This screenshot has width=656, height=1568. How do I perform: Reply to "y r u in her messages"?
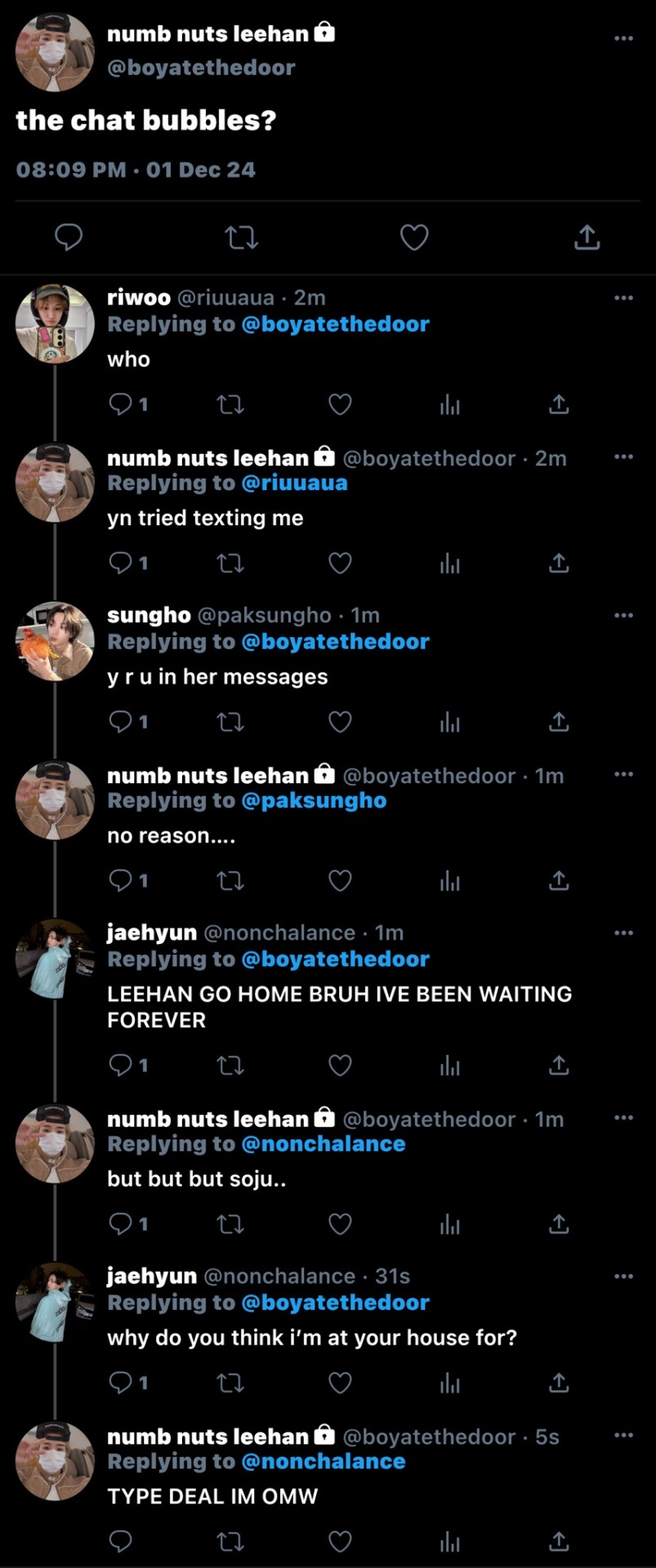pyautogui.click(x=121, y=722)
